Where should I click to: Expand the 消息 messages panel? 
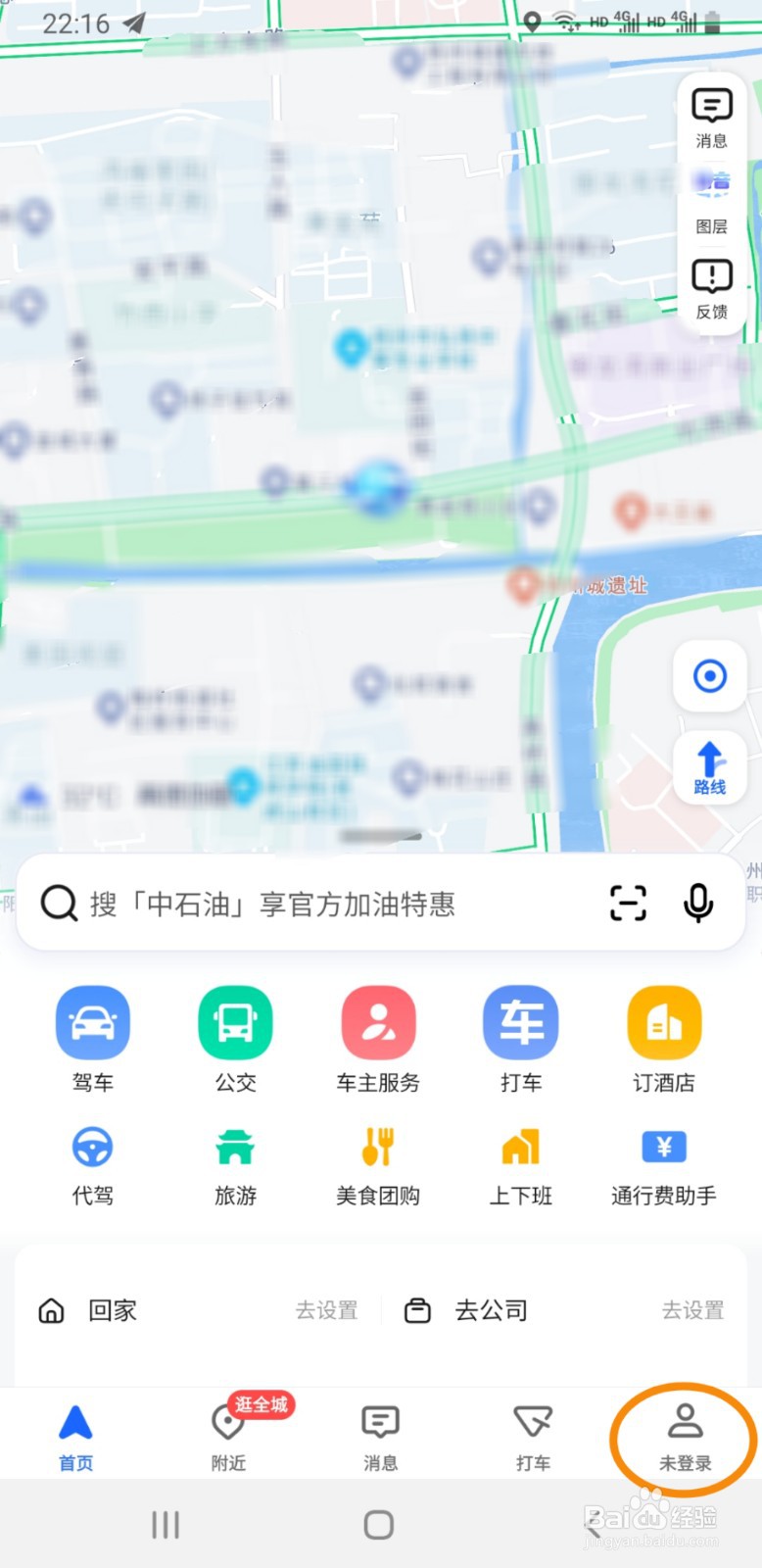[711, 116]
